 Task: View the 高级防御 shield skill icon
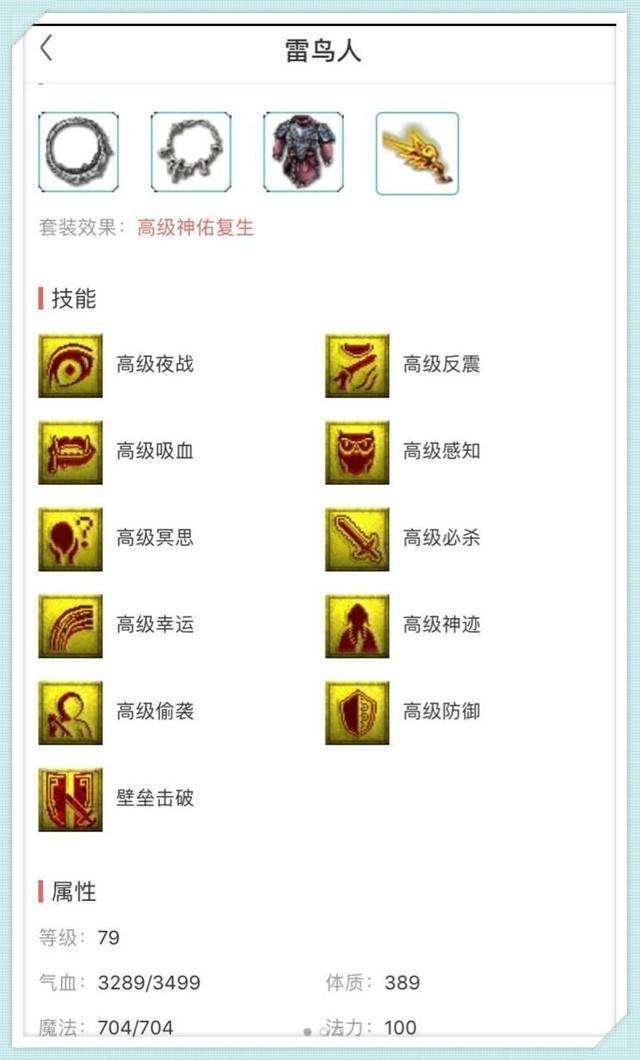pos(357,713)
